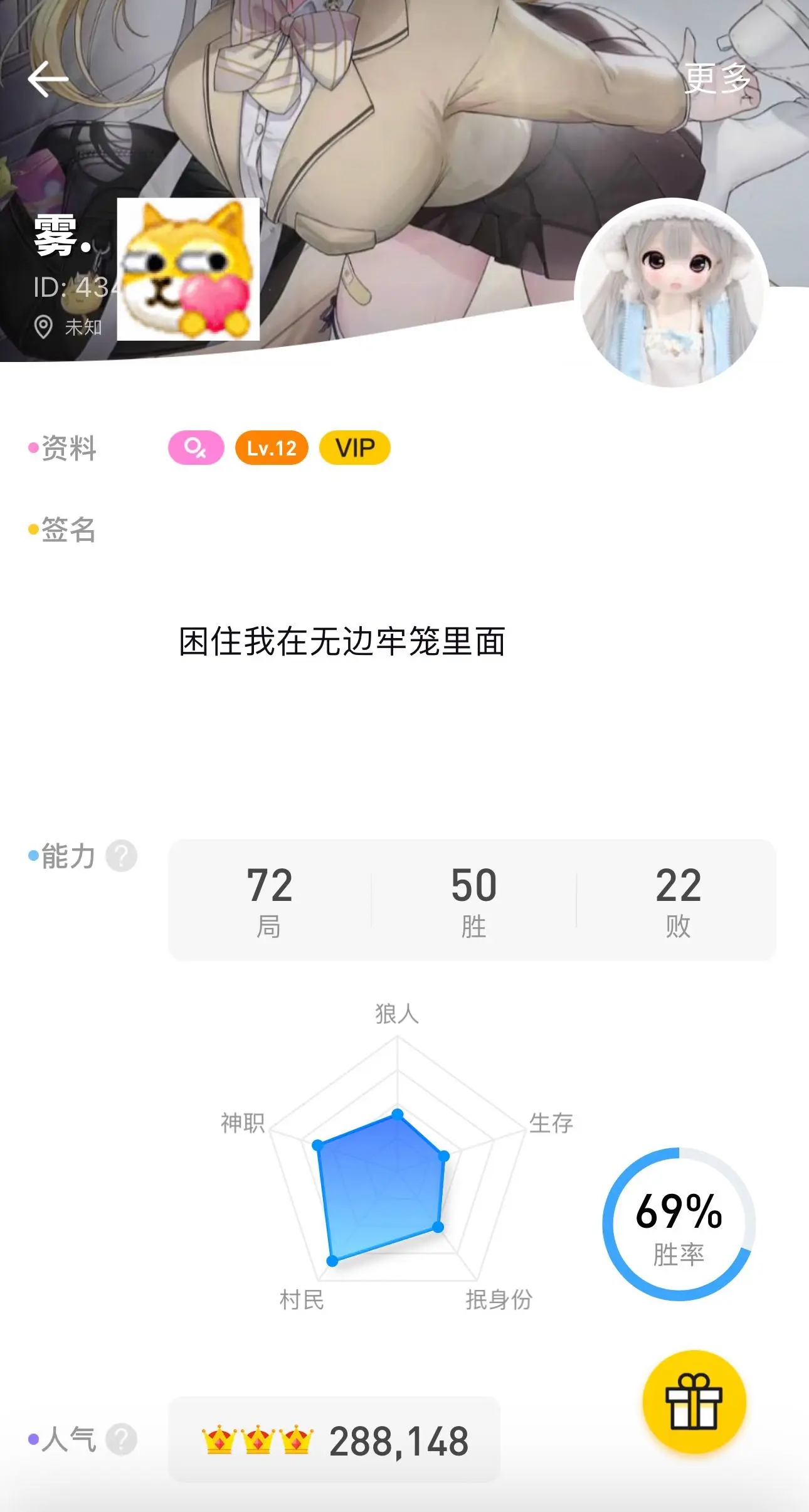The image size is (809, 1512).
Task: Go back using the arrow icon
Action: 48,79
